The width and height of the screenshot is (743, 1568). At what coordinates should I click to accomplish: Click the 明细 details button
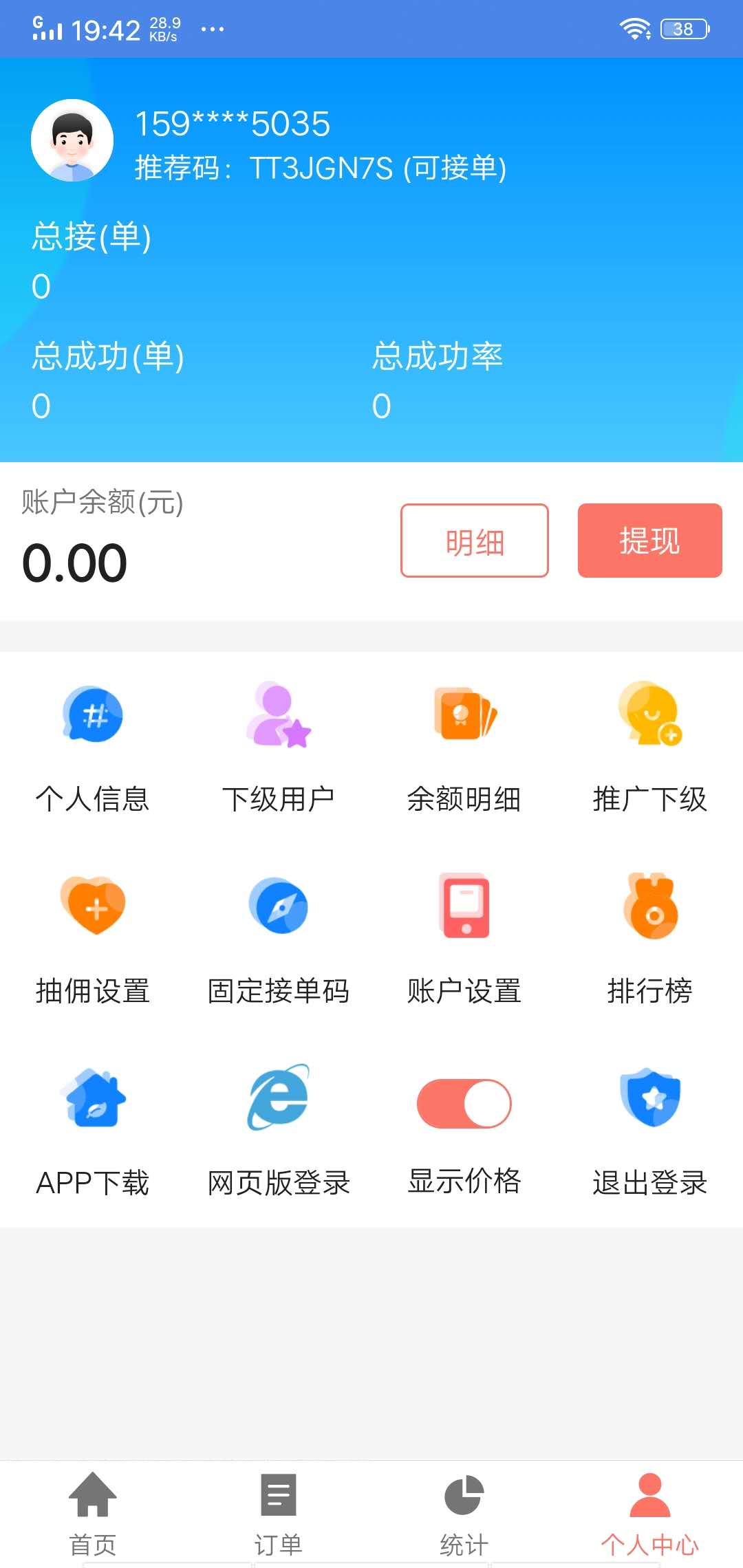click(474, 541)
